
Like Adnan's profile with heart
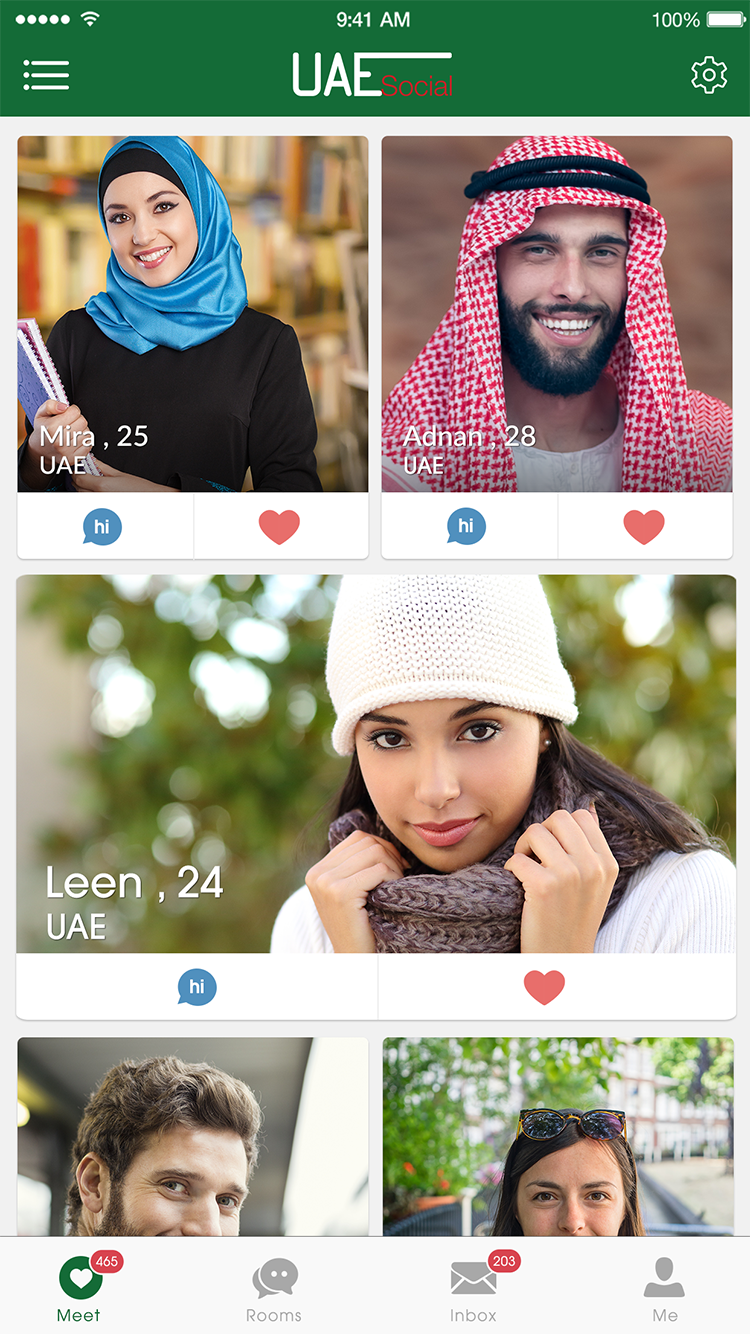(644, 526)
